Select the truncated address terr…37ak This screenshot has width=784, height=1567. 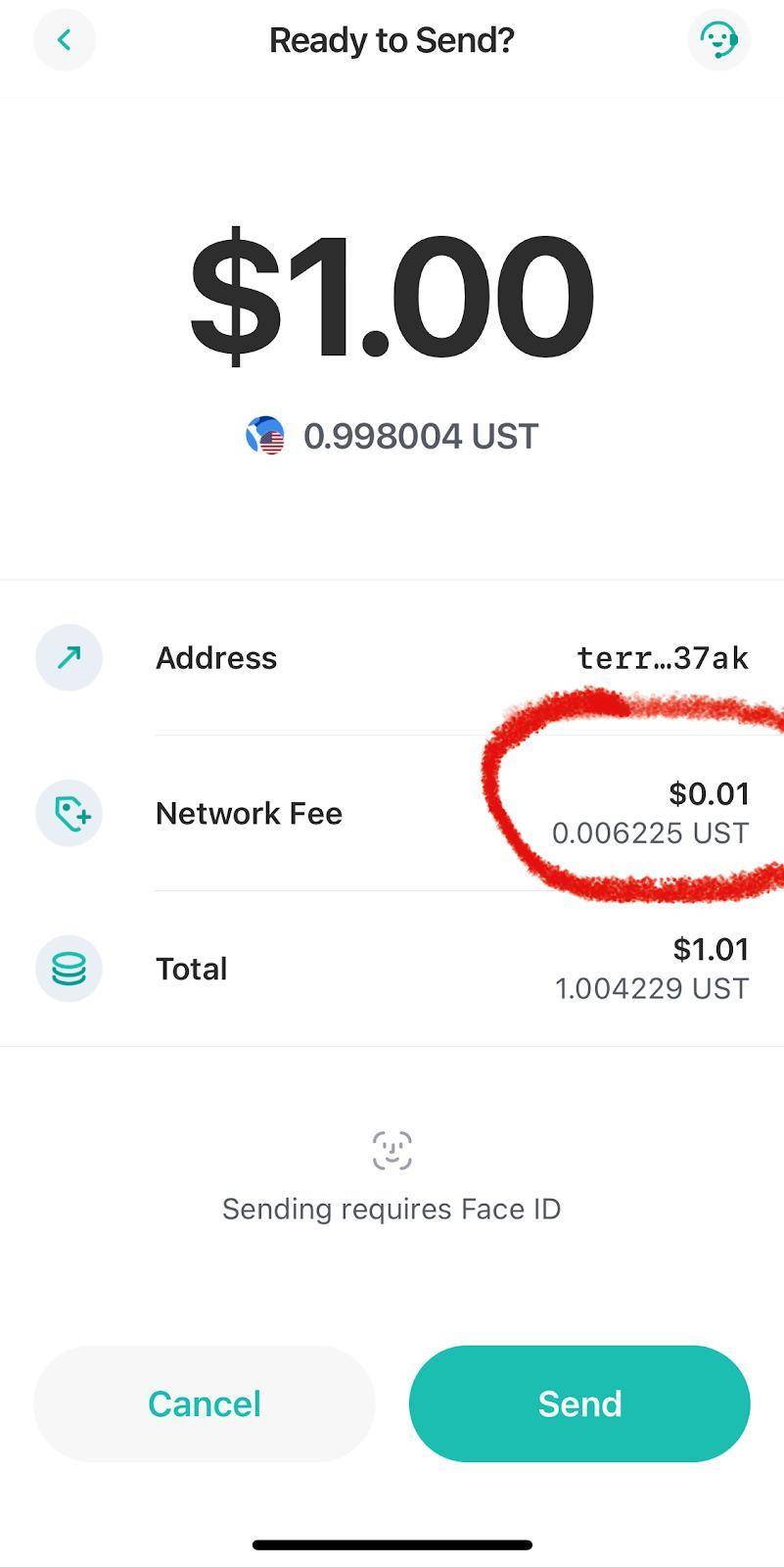click(x=664, y=657)
